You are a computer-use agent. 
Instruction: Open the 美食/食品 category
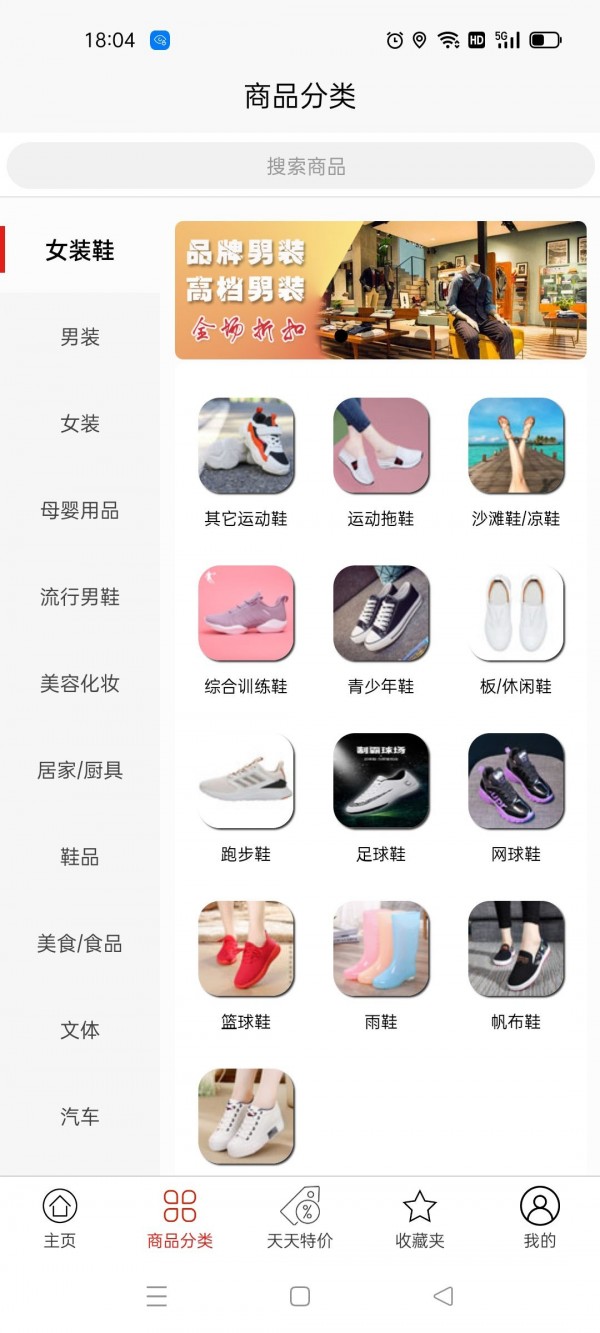click(x=80, y=943)
